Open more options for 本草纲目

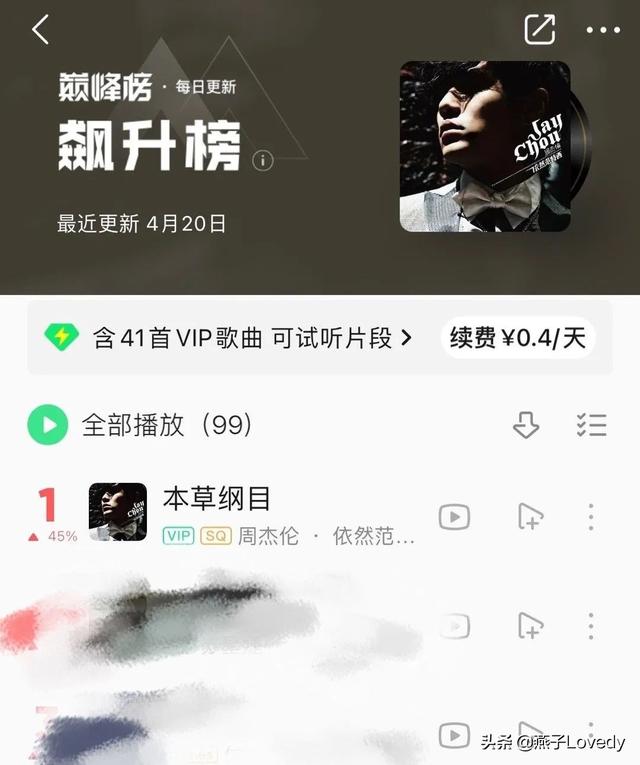[x=591, y=517]
